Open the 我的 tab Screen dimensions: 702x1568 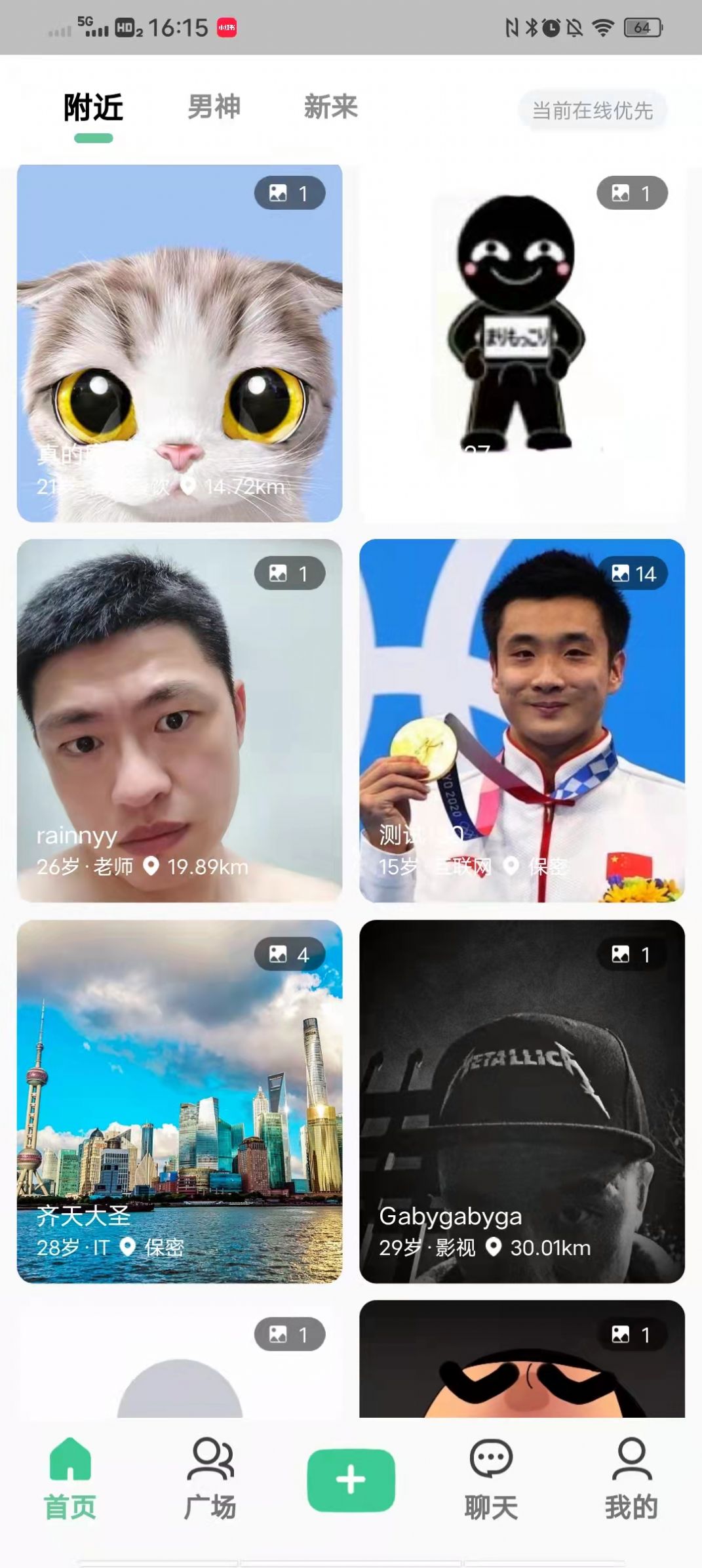[631, 1480]
